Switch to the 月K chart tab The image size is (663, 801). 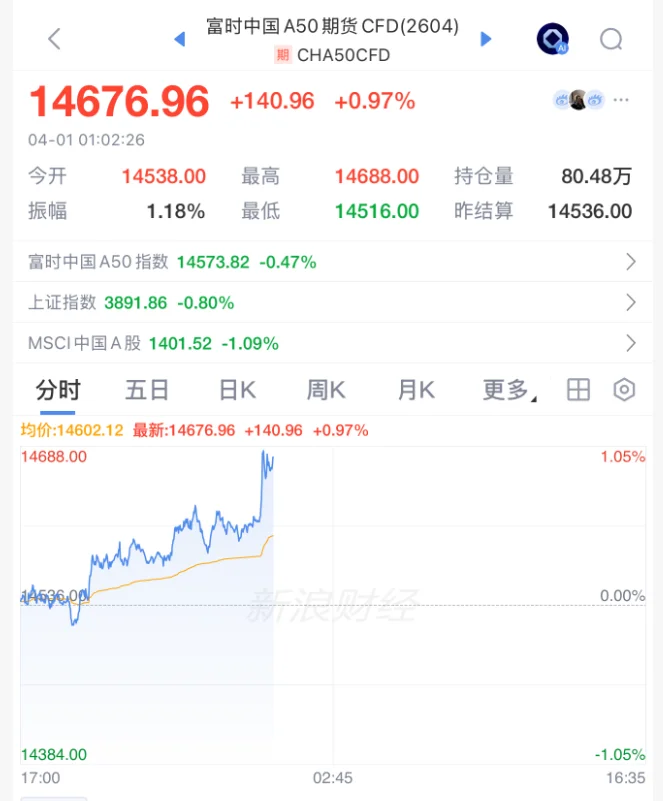pyautogui.click(x=416, y=390)
